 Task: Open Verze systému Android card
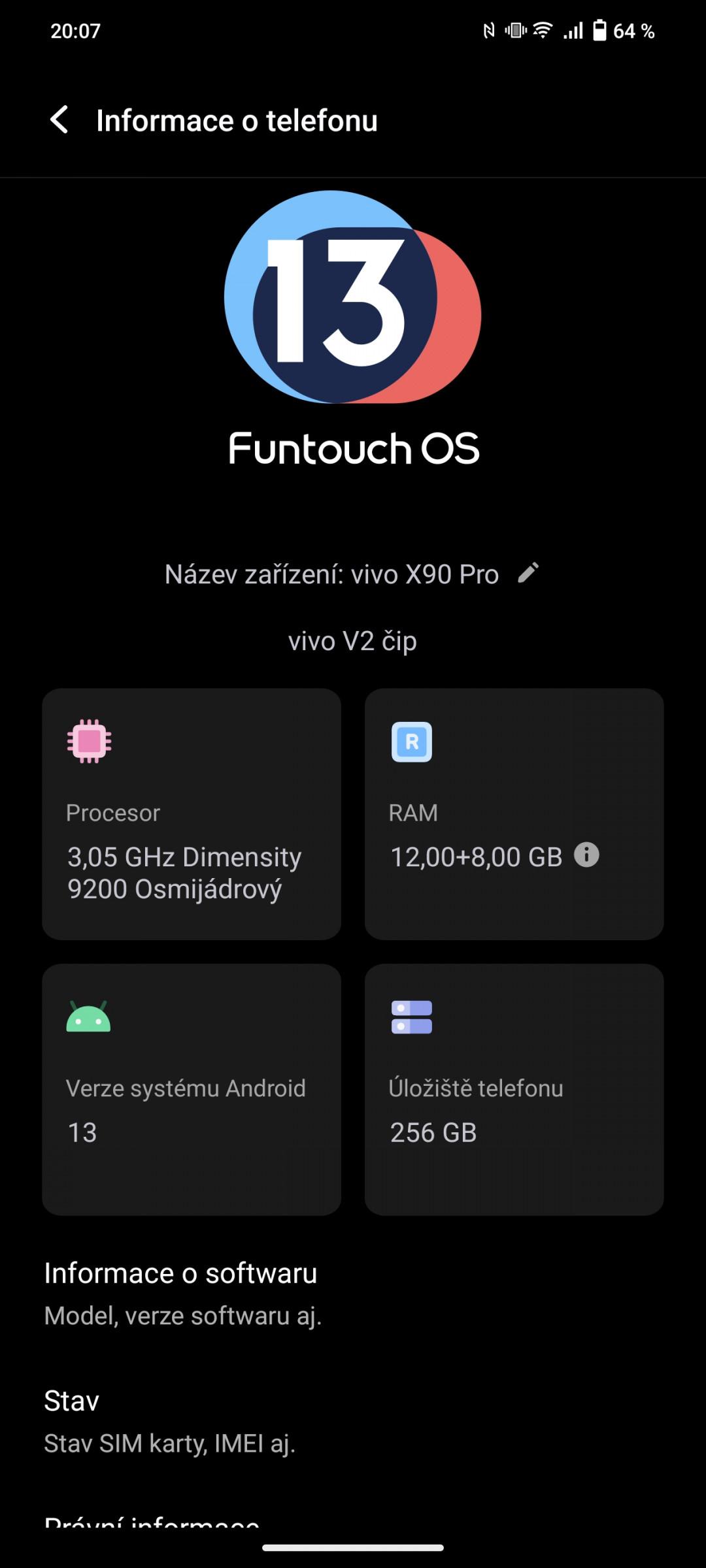(192, 1090)
